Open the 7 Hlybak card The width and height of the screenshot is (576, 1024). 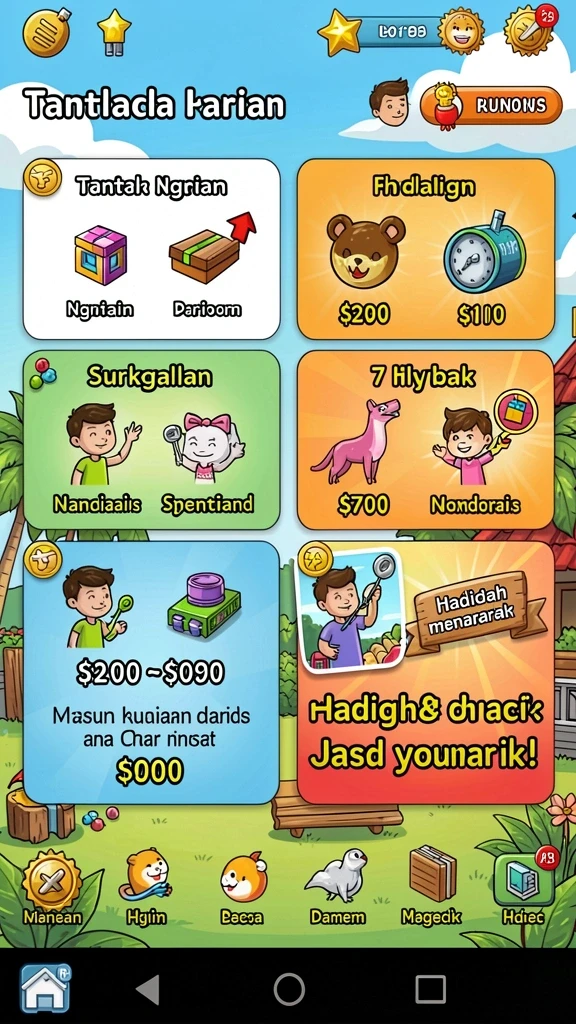click(x=426, y=440)
